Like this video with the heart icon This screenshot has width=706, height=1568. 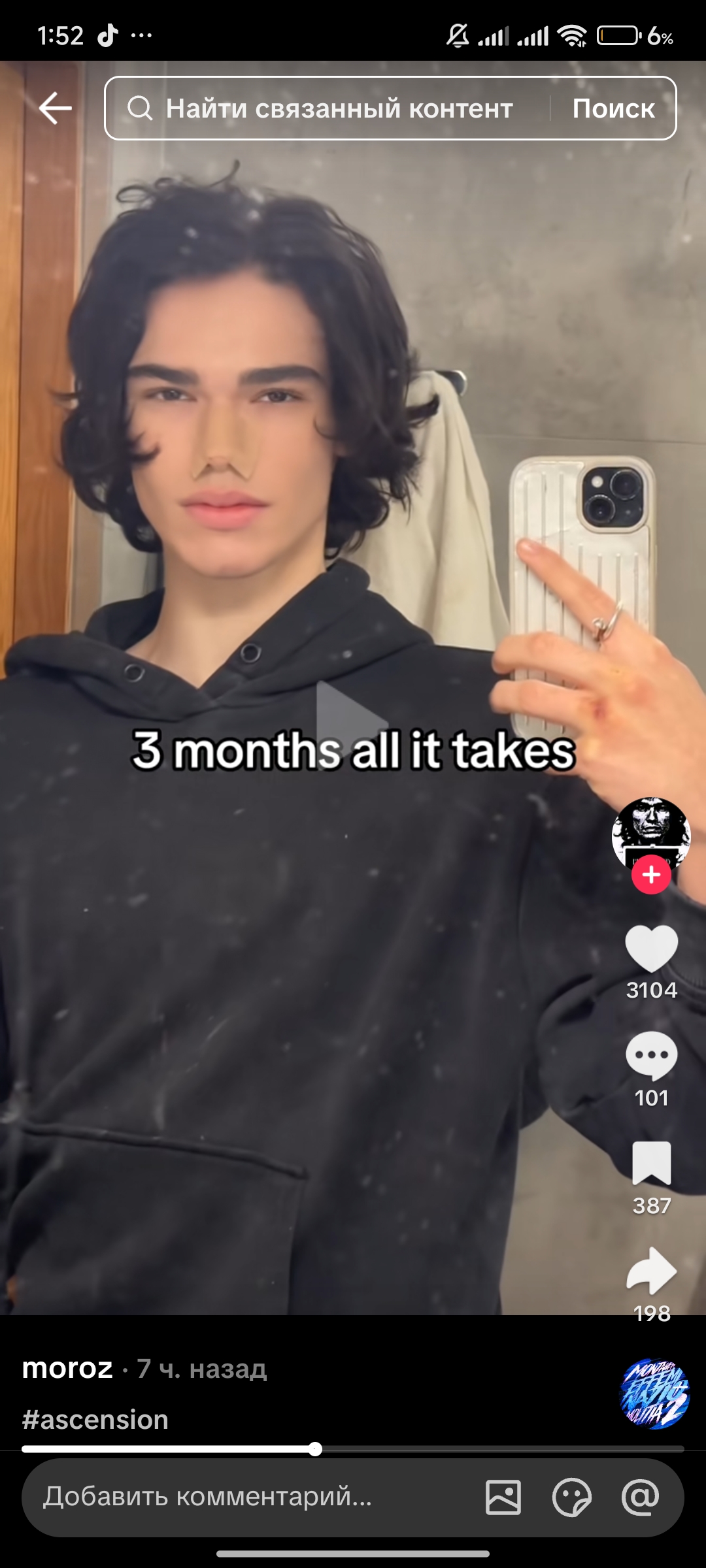(x=651, y=949)
